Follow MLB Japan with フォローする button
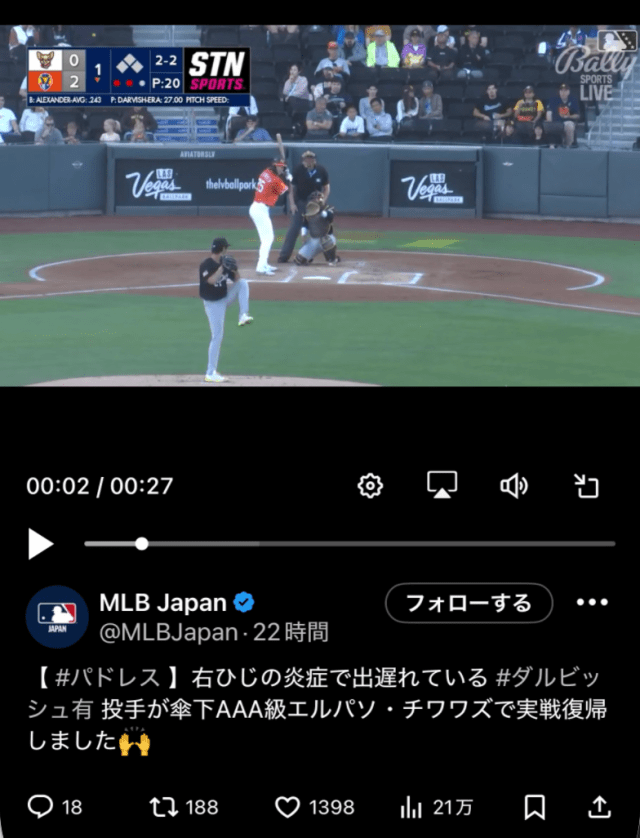The width and height of the screenshot is (640, 838). point(469,603)
